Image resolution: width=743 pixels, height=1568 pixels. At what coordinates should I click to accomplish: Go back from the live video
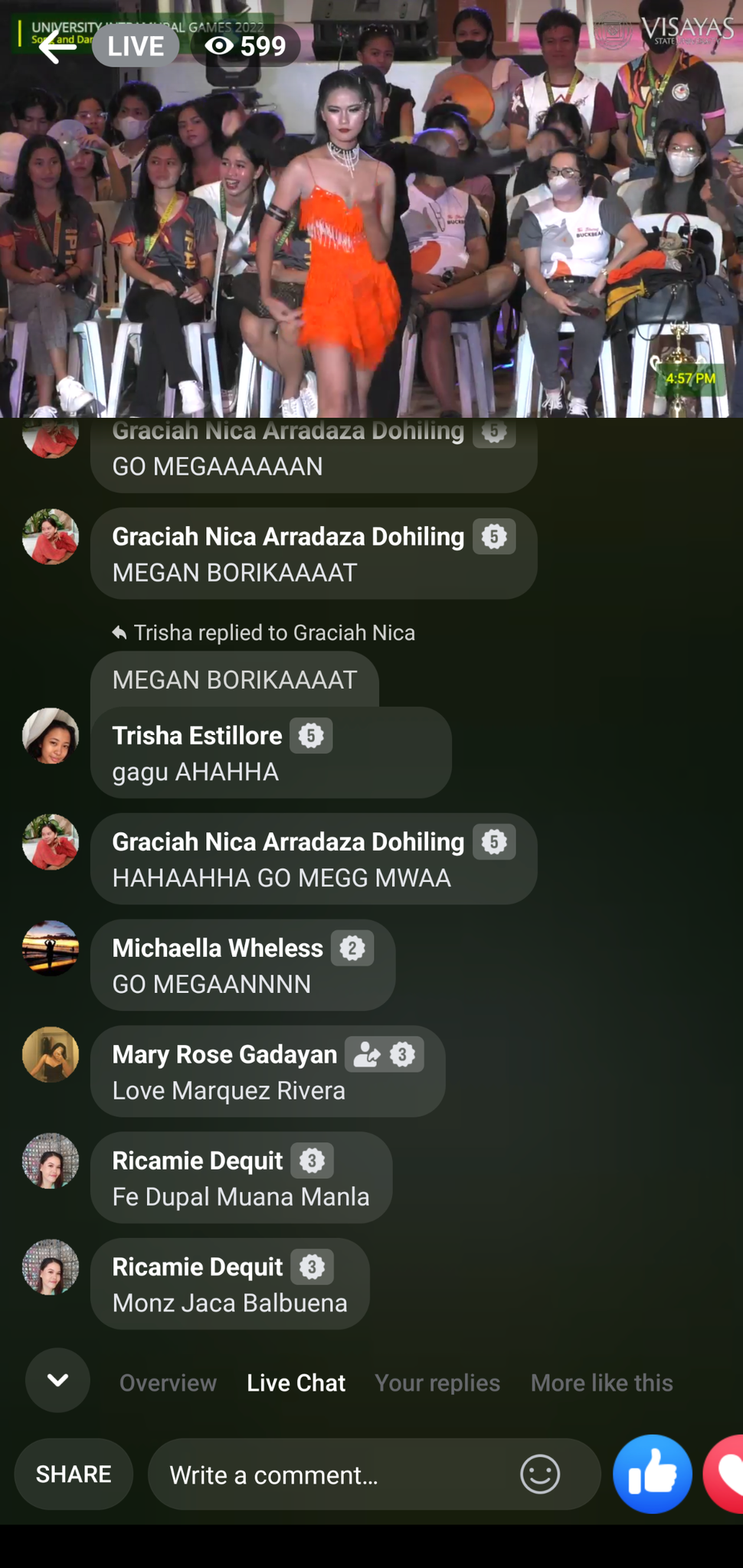pyautogui.click(x=57, y=47)
